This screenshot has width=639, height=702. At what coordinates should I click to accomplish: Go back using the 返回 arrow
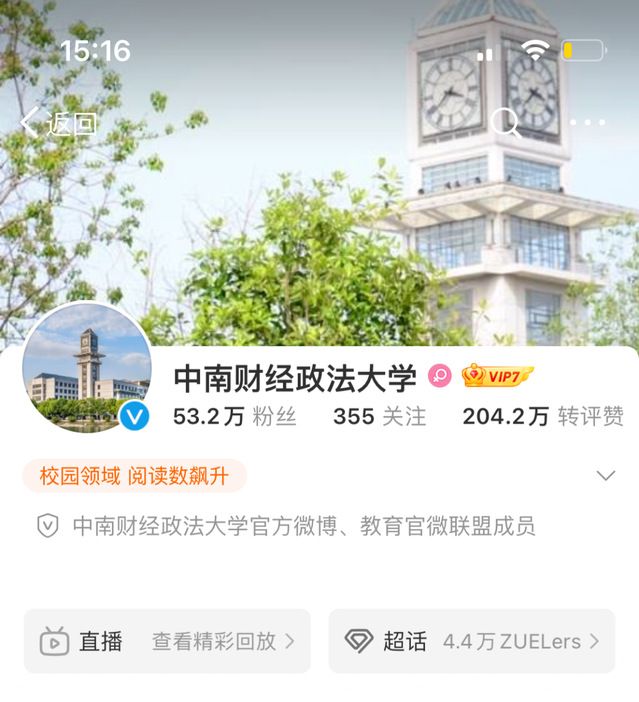tap(58, 123)
